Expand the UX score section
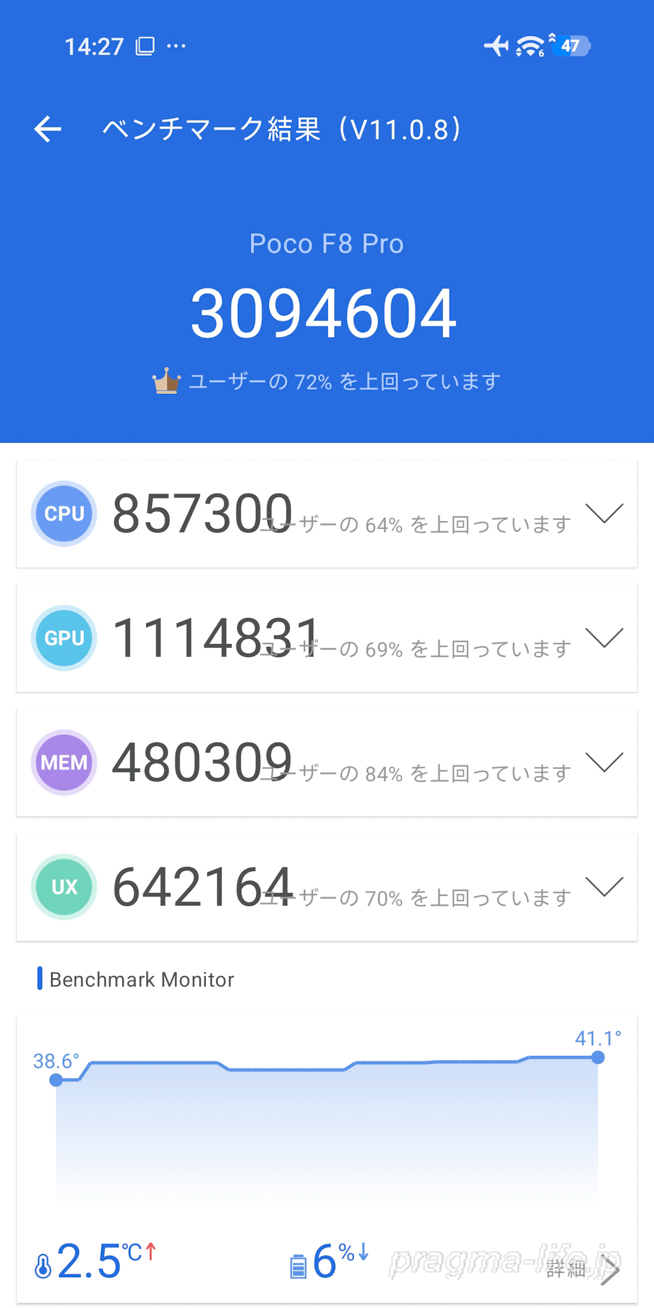 604,887
